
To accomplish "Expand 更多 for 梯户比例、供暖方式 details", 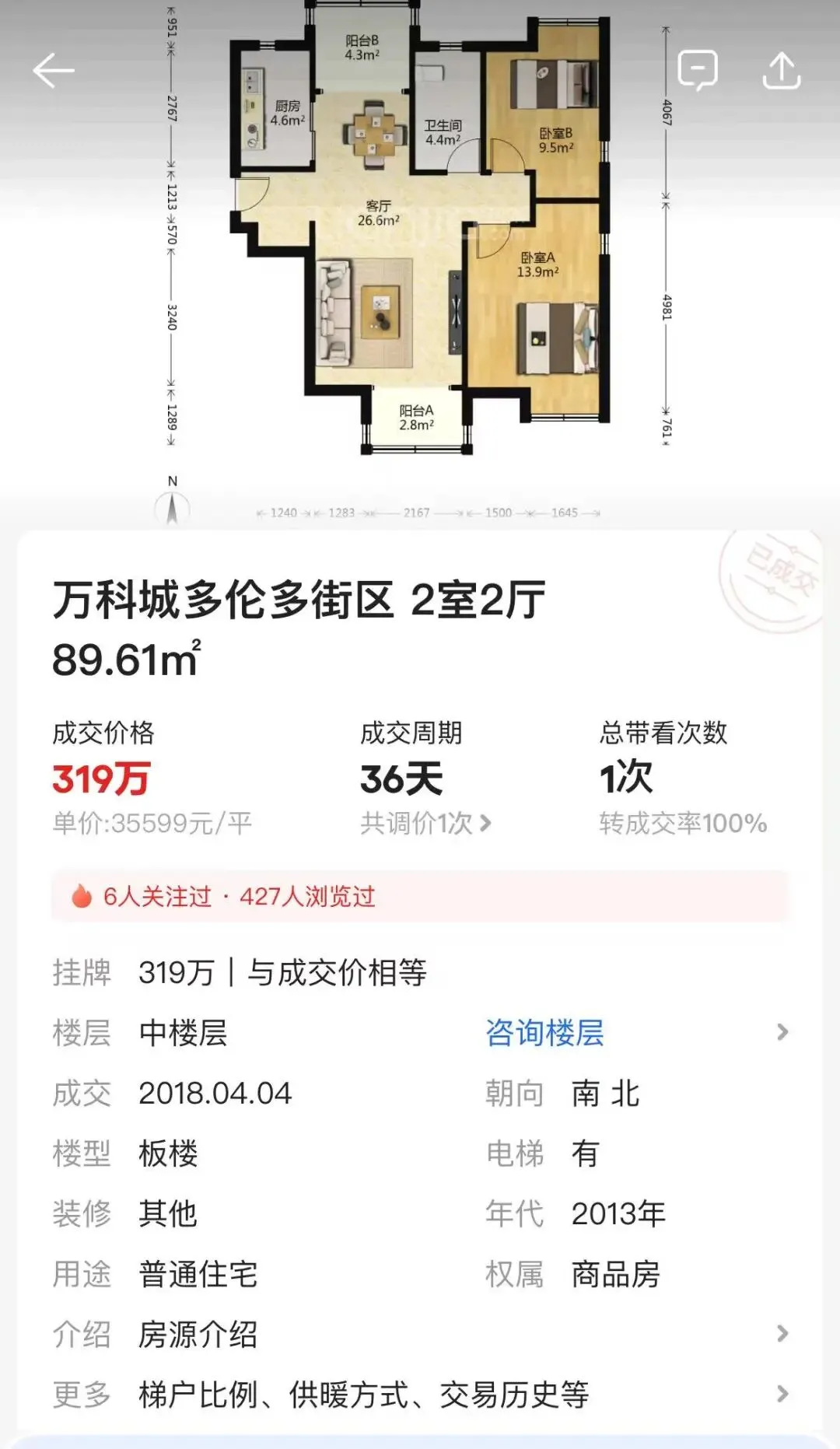I will [x=420, y=1395].
